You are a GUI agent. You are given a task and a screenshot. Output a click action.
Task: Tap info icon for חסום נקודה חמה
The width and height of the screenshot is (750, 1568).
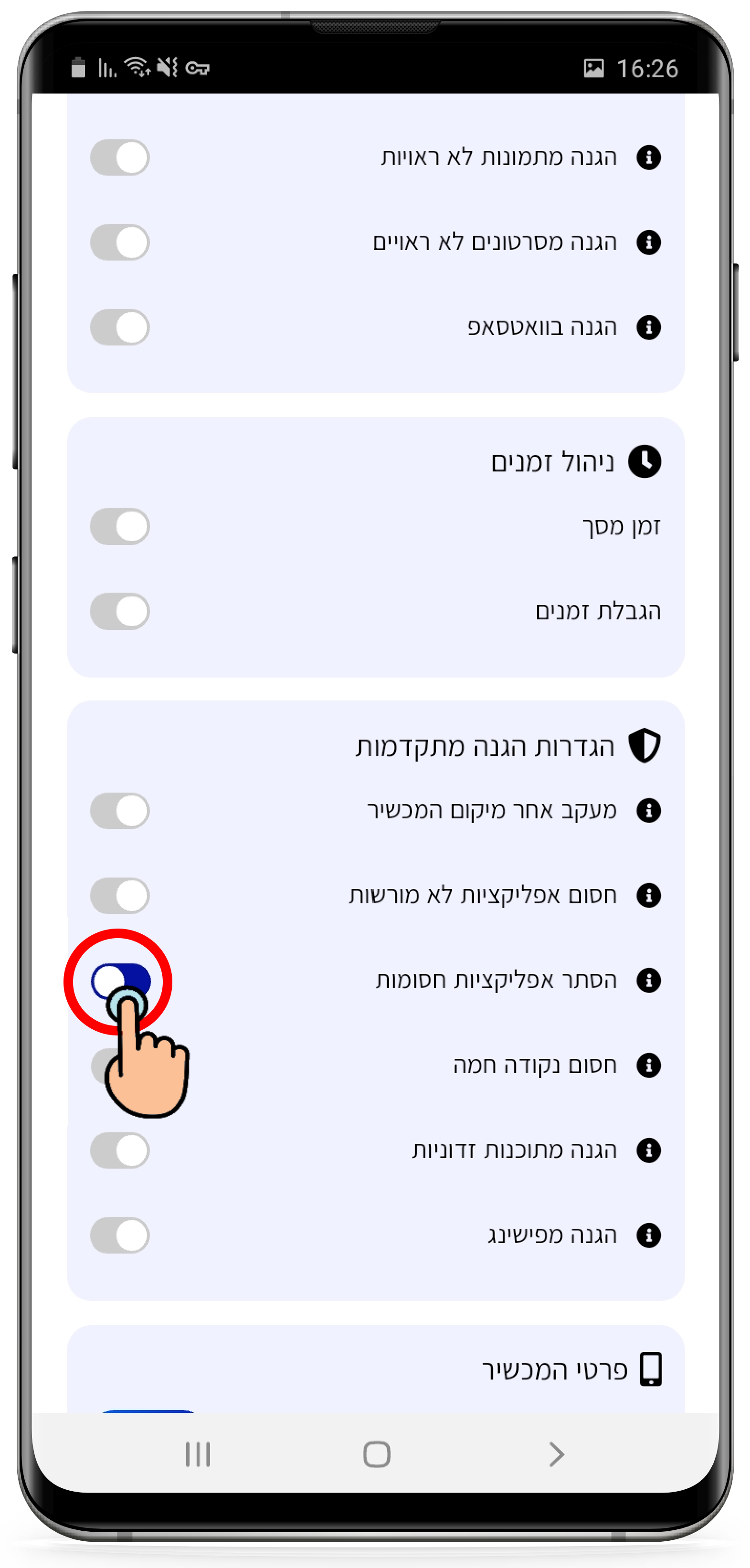tap(648, 1065)
